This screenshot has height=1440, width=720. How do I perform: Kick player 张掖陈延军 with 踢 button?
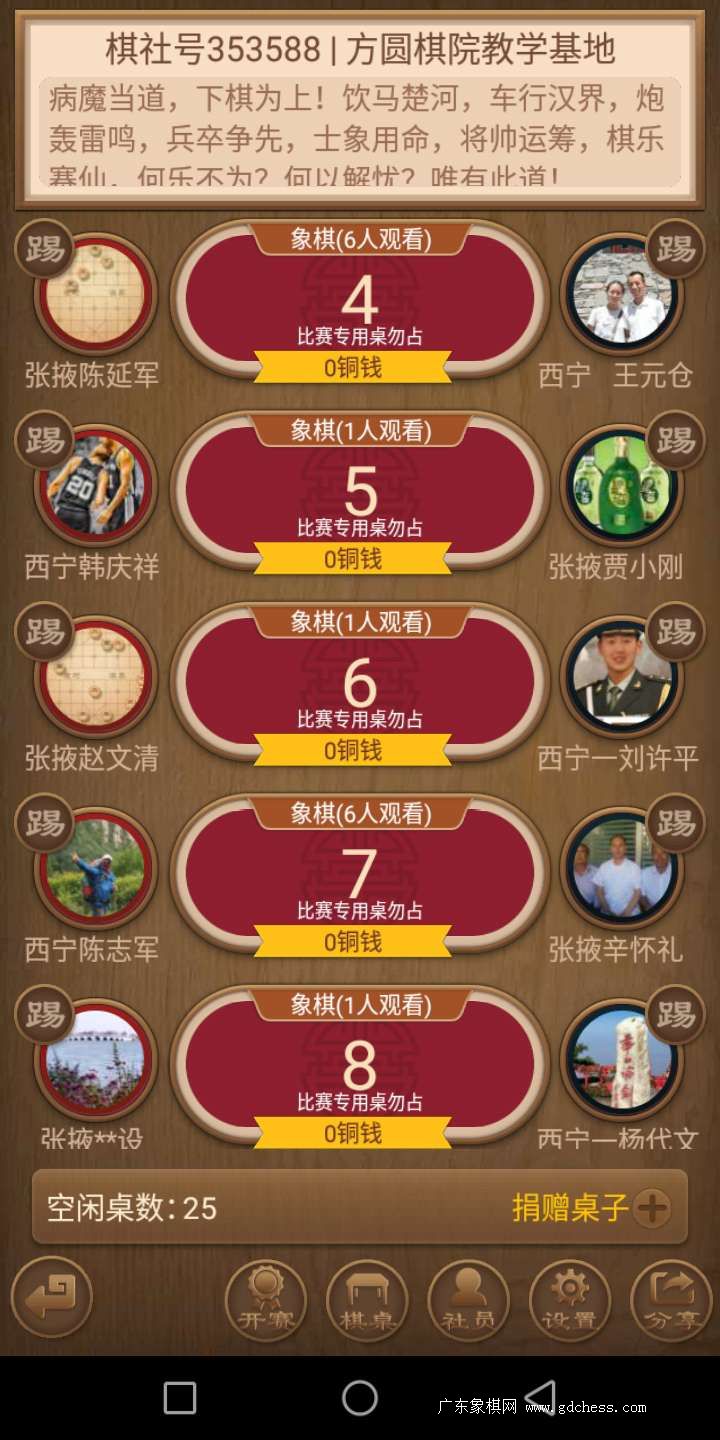tap(45, 249)
